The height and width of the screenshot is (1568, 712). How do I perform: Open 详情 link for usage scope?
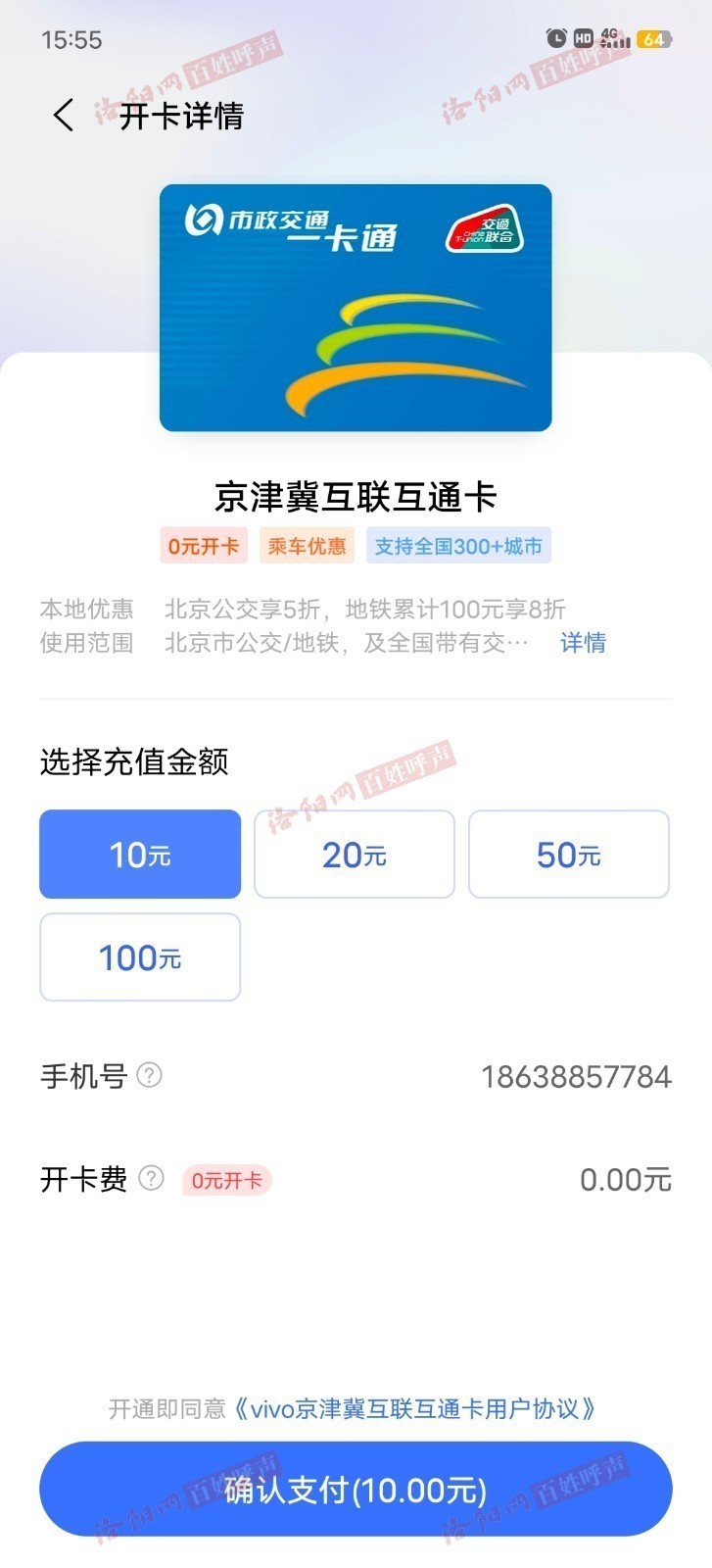[583, 643]
